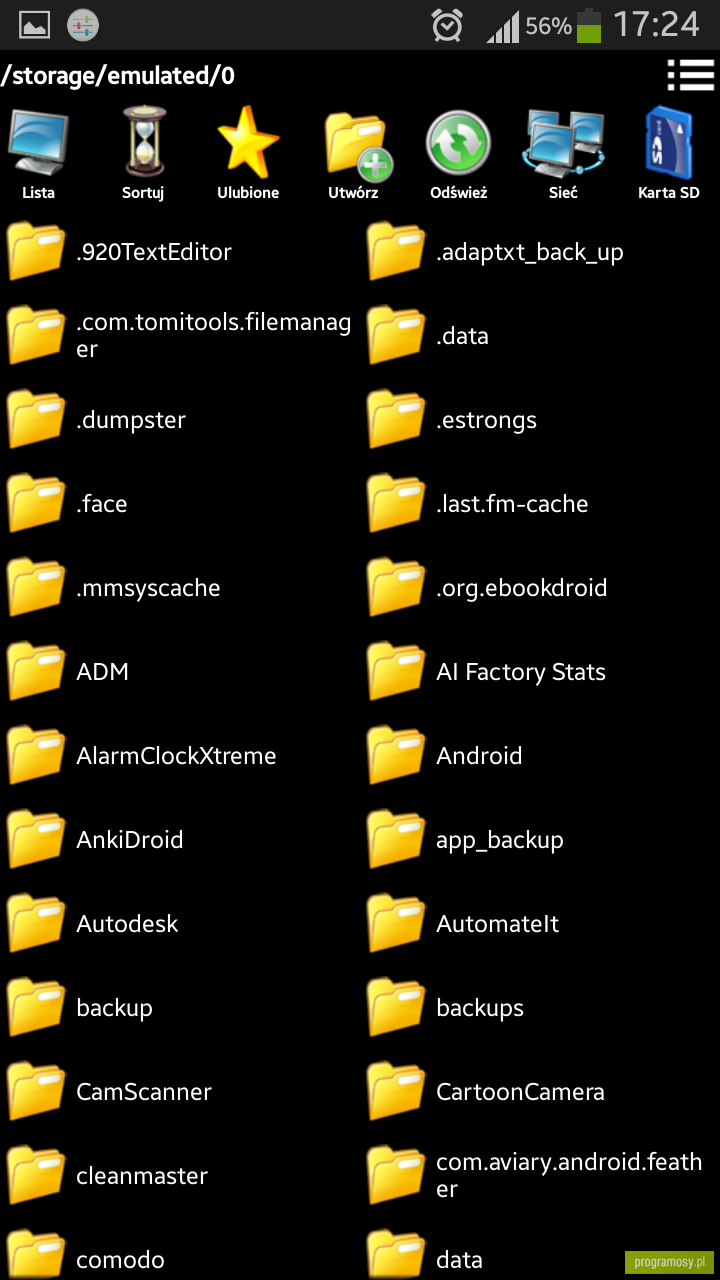Switch view with the Lista button

[39, 155]
